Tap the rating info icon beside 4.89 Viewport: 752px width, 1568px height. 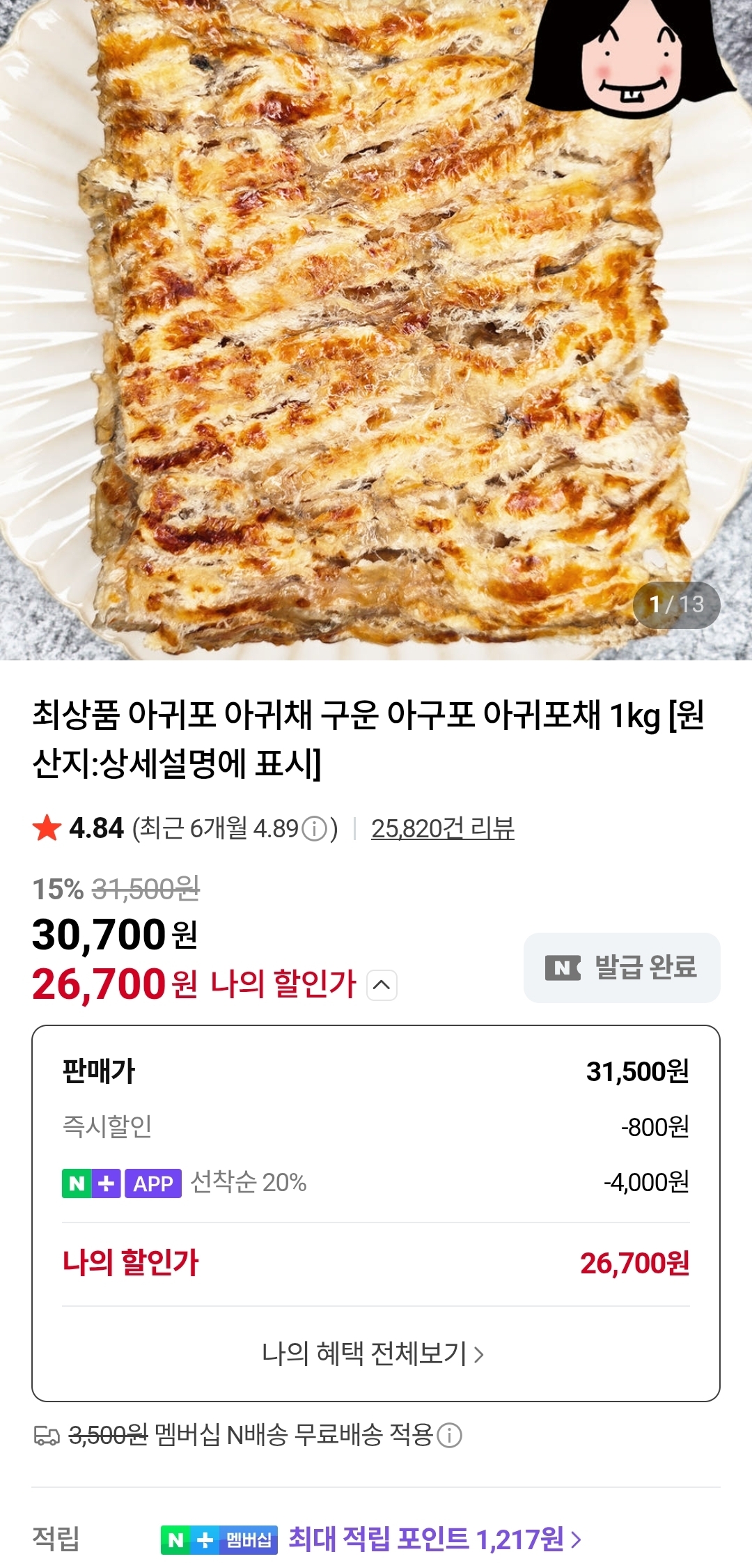315,829
